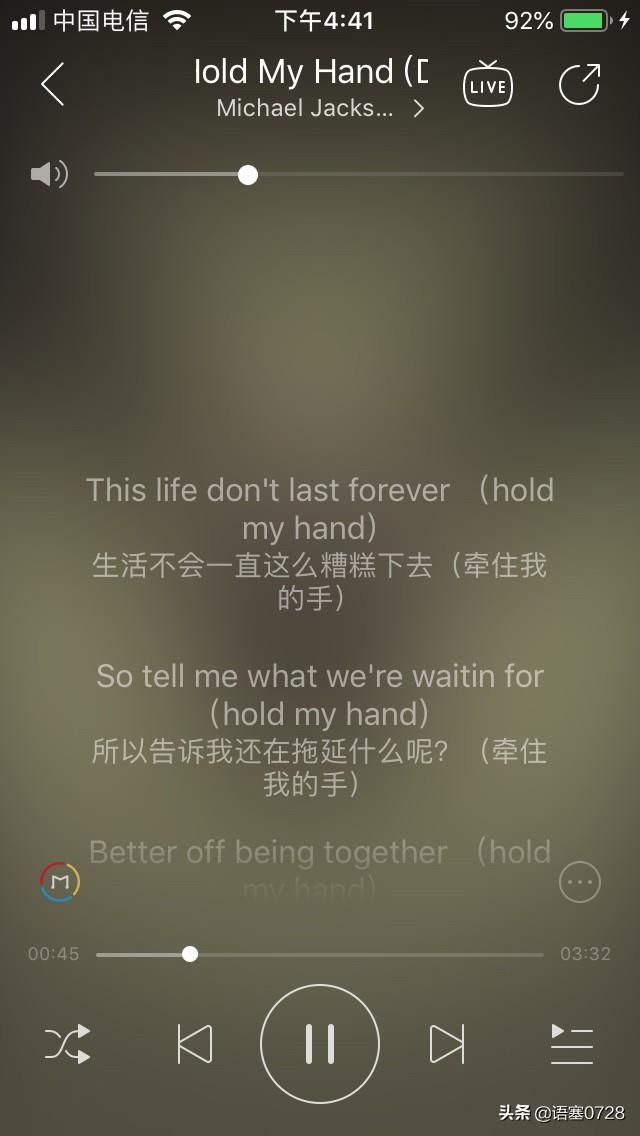Open the three-dot more options button

(x=579, y=882)
